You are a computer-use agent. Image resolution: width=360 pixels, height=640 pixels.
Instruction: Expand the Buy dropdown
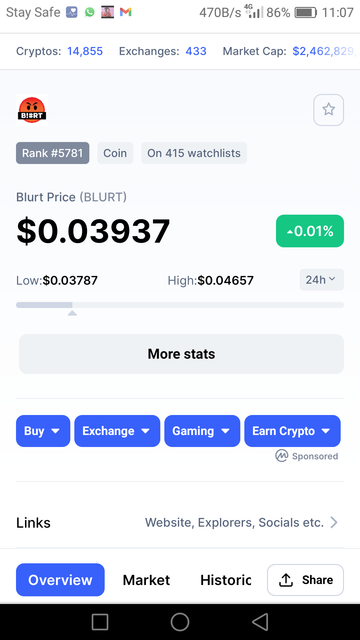click(x=43, y=431)
